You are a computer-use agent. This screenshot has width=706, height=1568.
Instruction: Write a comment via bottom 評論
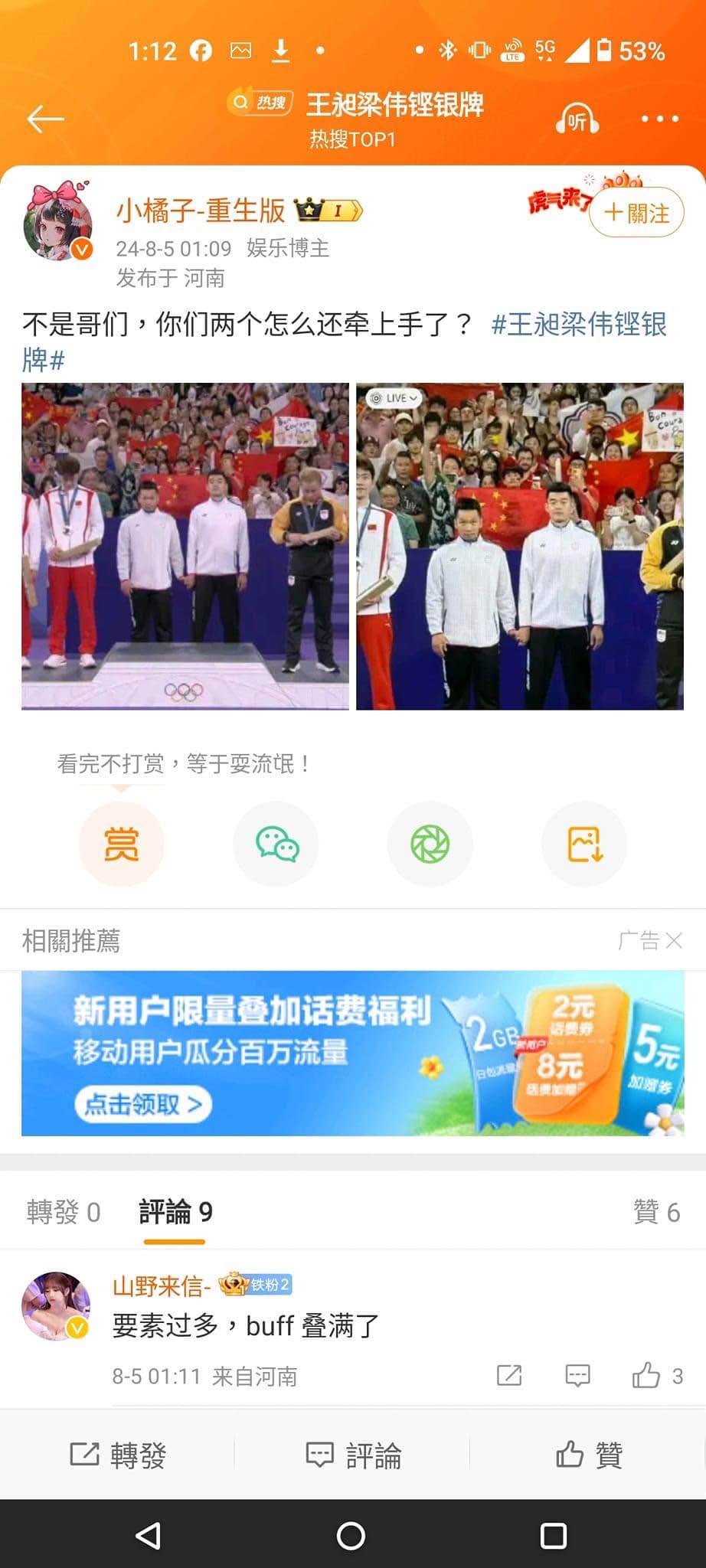353,1455
